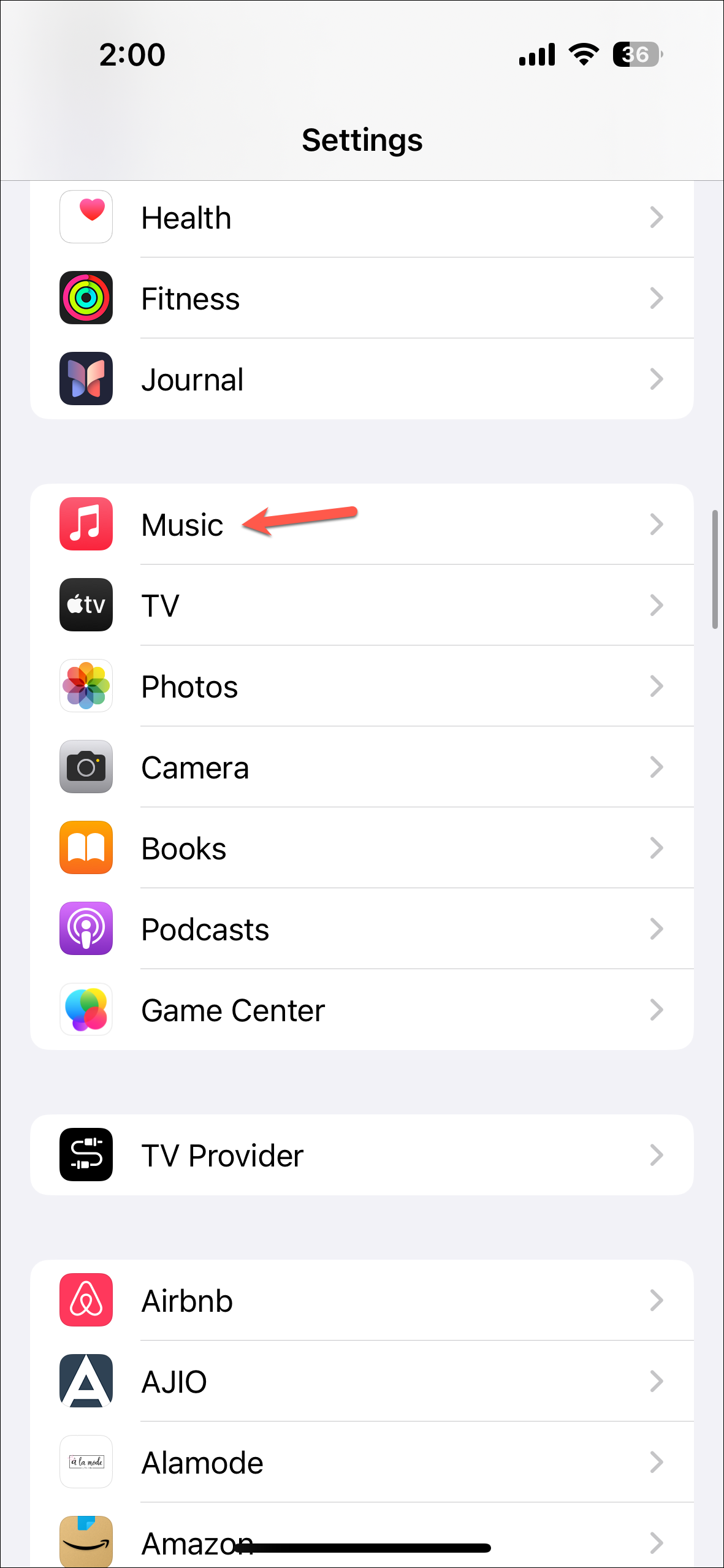
Task: Open Health settings
Action: (x=362, y=218)
